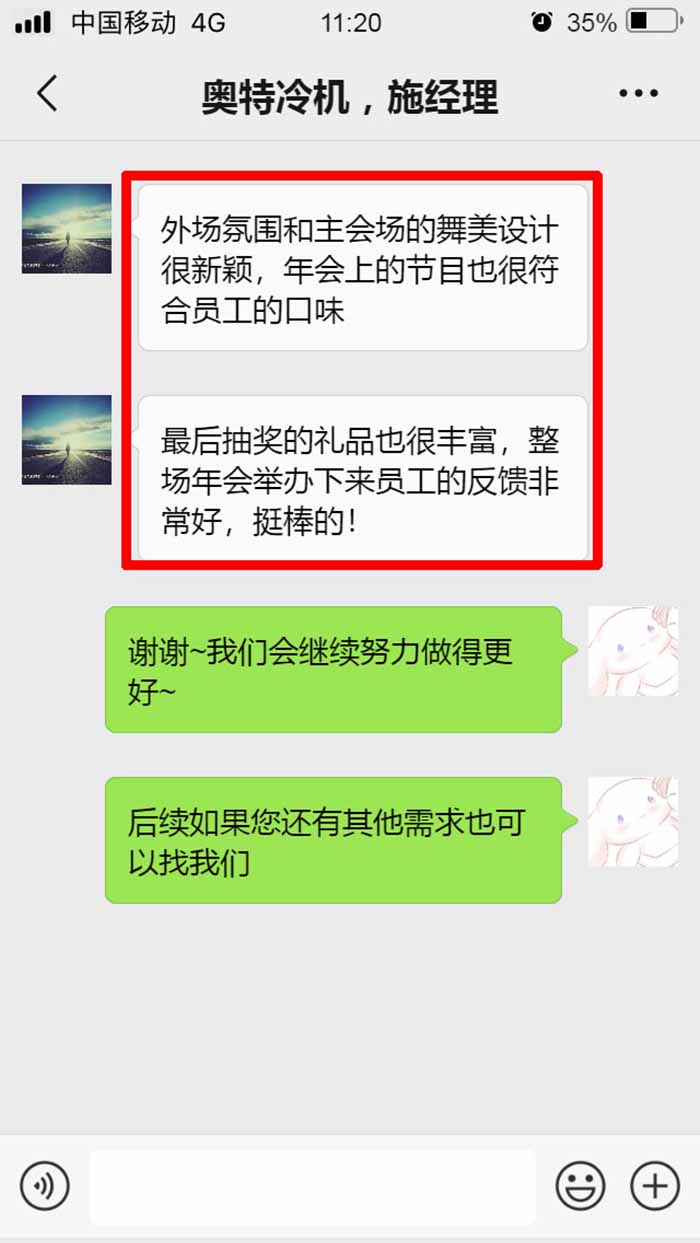The height and width of the screenshot is (1243, 700).
Task: Open the plus attachment menu
Action: [654, 1186]
